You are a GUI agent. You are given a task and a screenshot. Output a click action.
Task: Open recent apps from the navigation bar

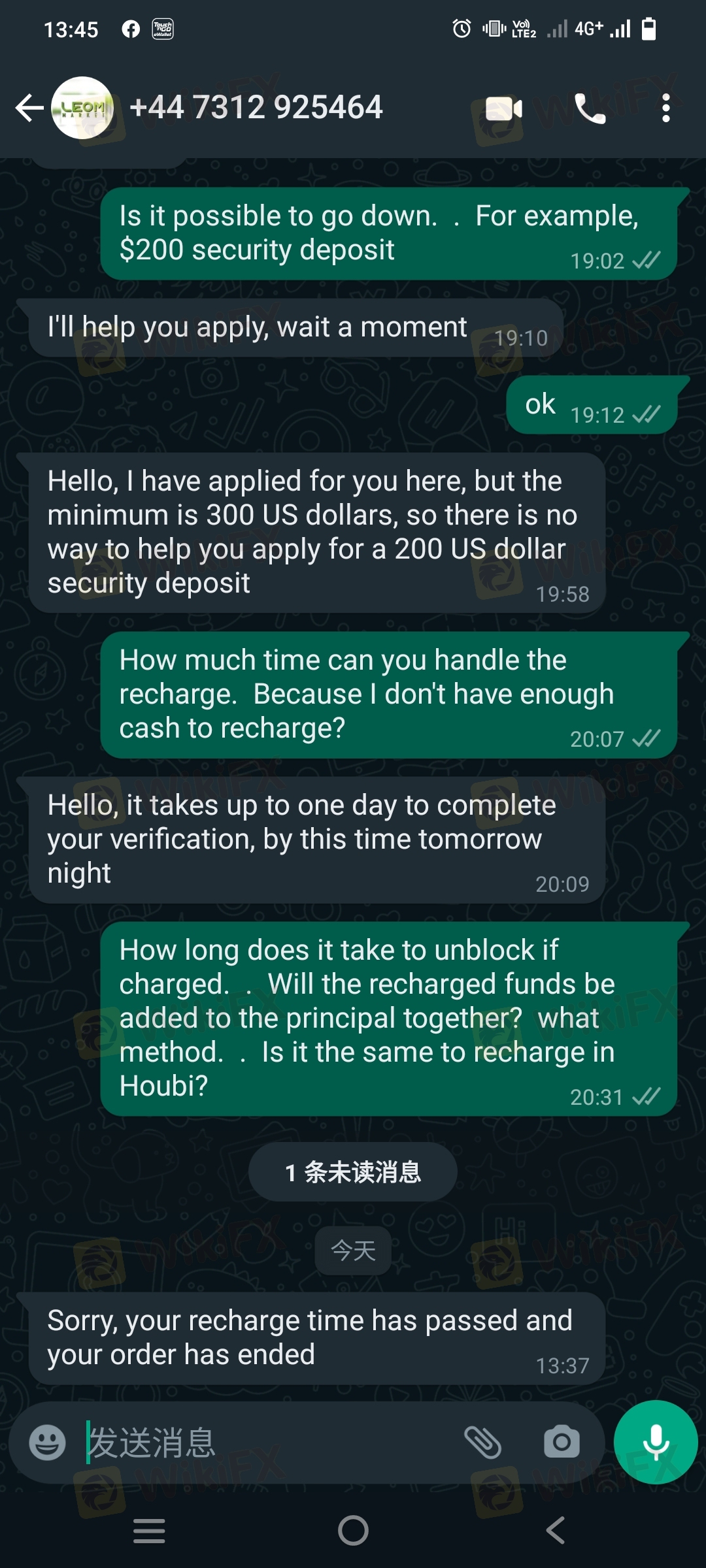(x=149, y=1531)
